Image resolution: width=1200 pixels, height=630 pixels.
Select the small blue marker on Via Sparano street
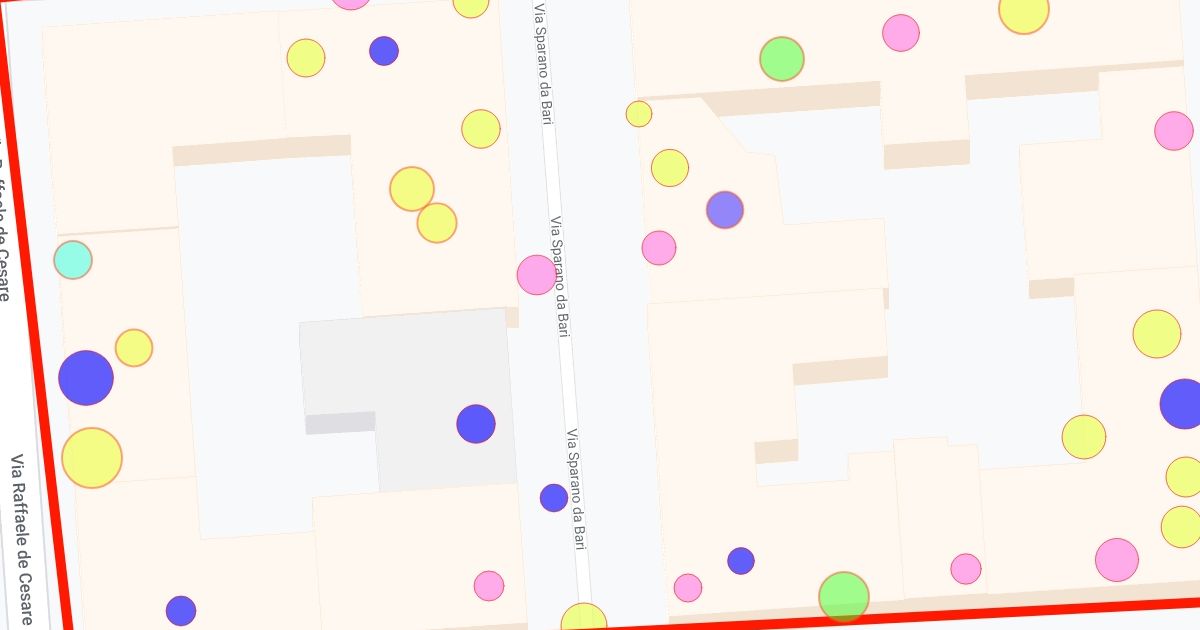554,497
